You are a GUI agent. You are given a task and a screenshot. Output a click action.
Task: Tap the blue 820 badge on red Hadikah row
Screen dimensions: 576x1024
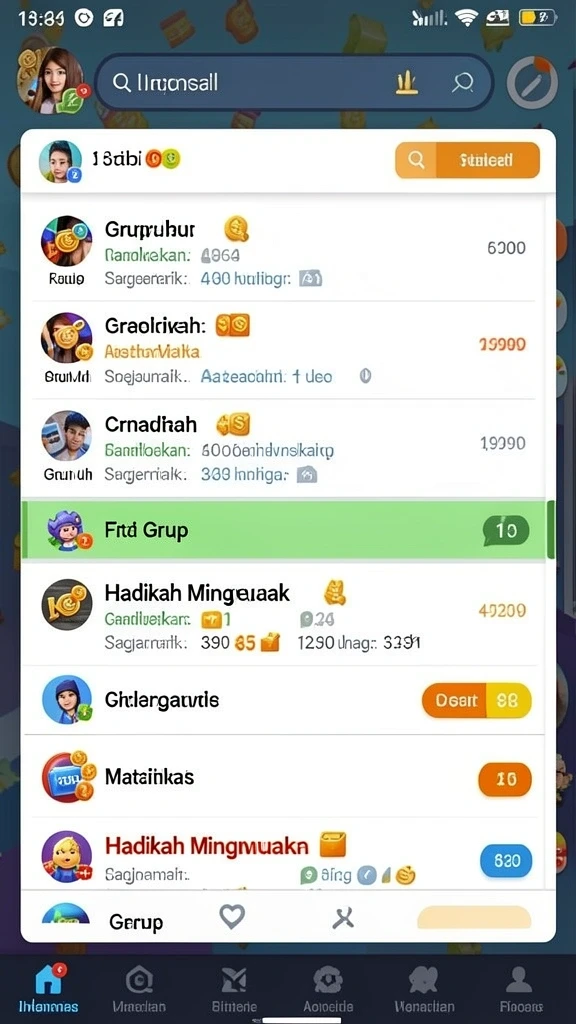(x=506, y=861)
